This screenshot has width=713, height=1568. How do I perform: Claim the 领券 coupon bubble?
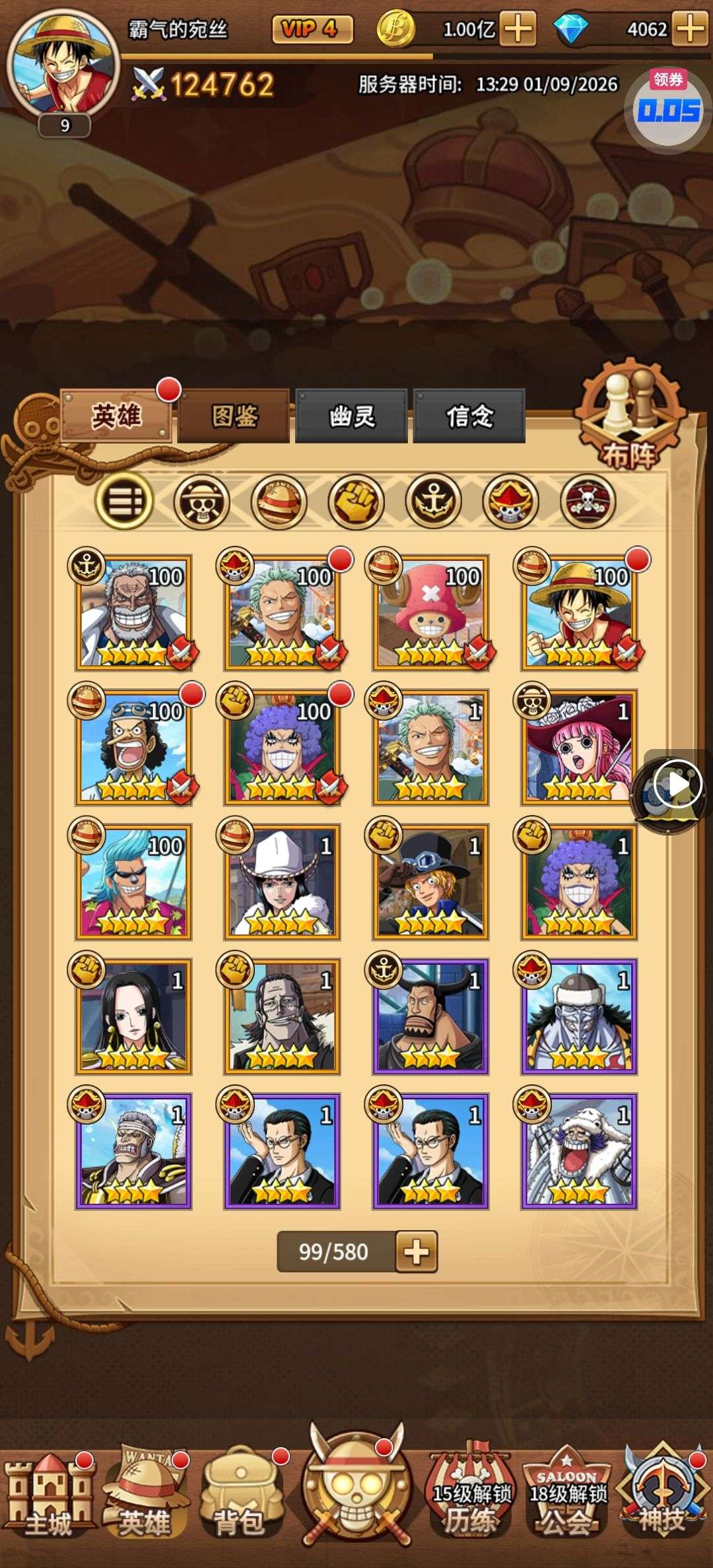tap(668, 109)
